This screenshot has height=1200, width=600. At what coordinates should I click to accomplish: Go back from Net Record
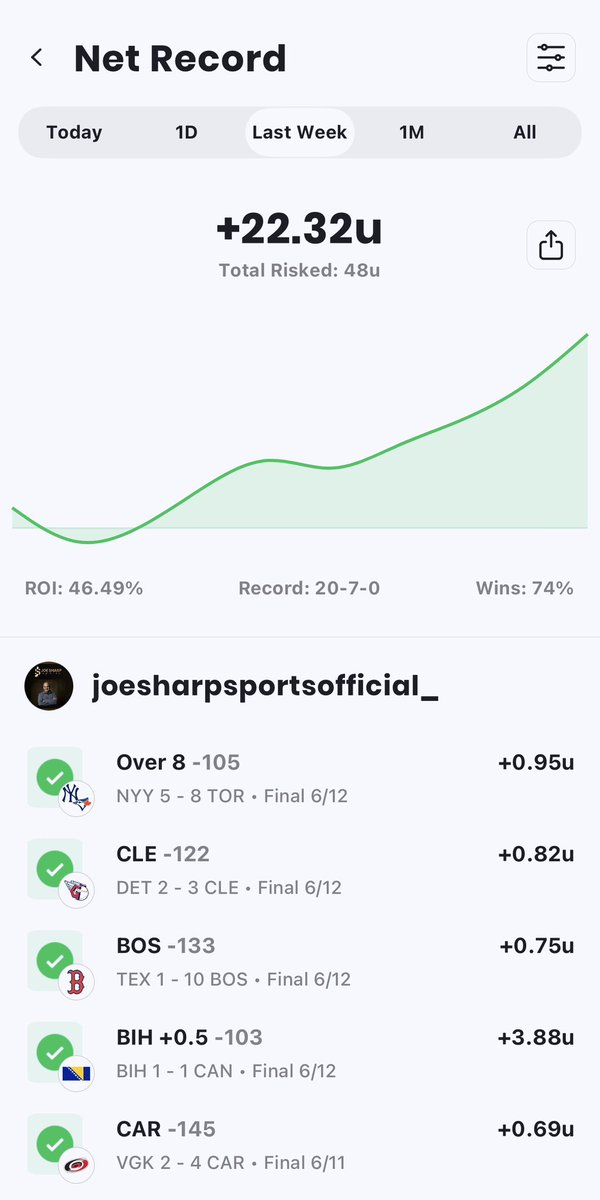[x=37, y=58]
